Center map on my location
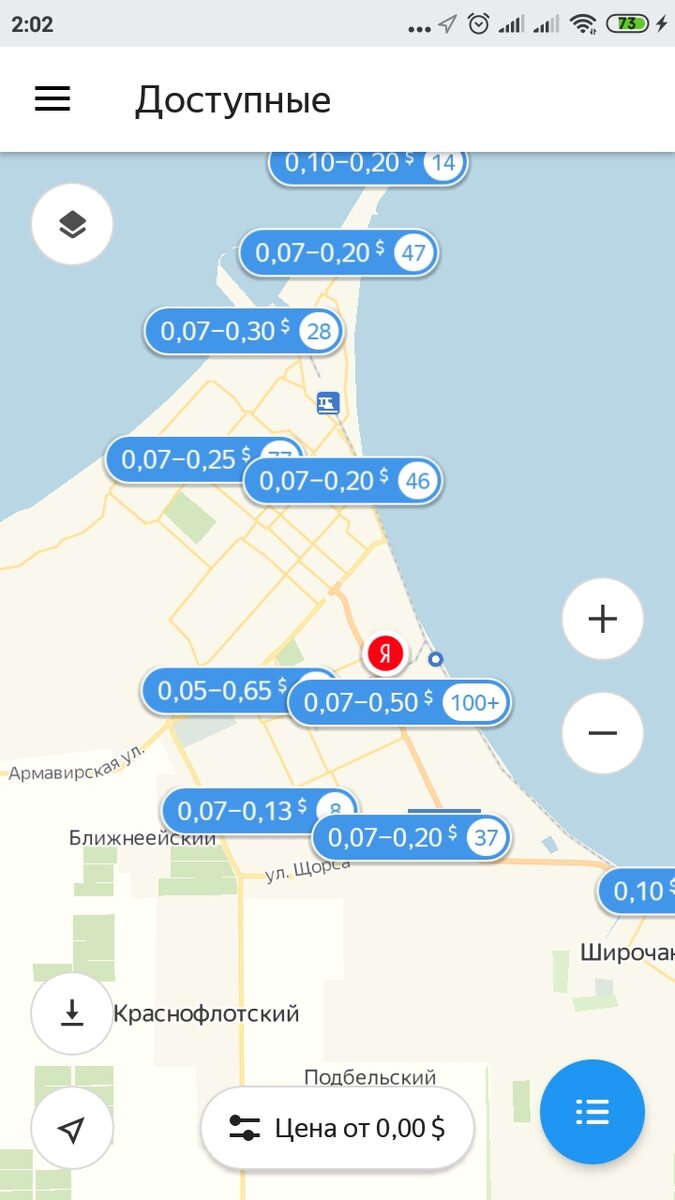 (x=72, y=1129)
